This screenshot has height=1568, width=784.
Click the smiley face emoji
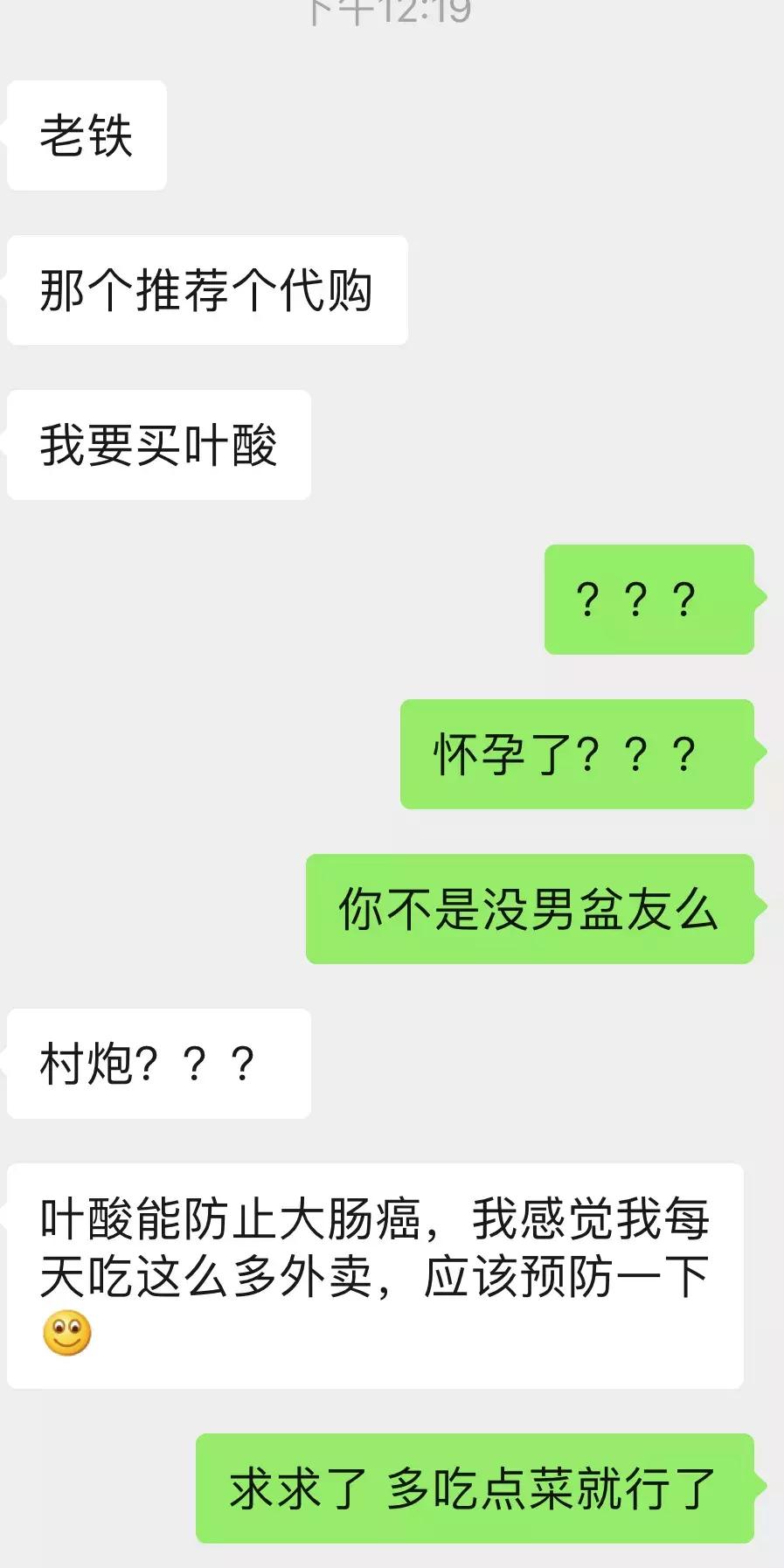coord(68,1330)
